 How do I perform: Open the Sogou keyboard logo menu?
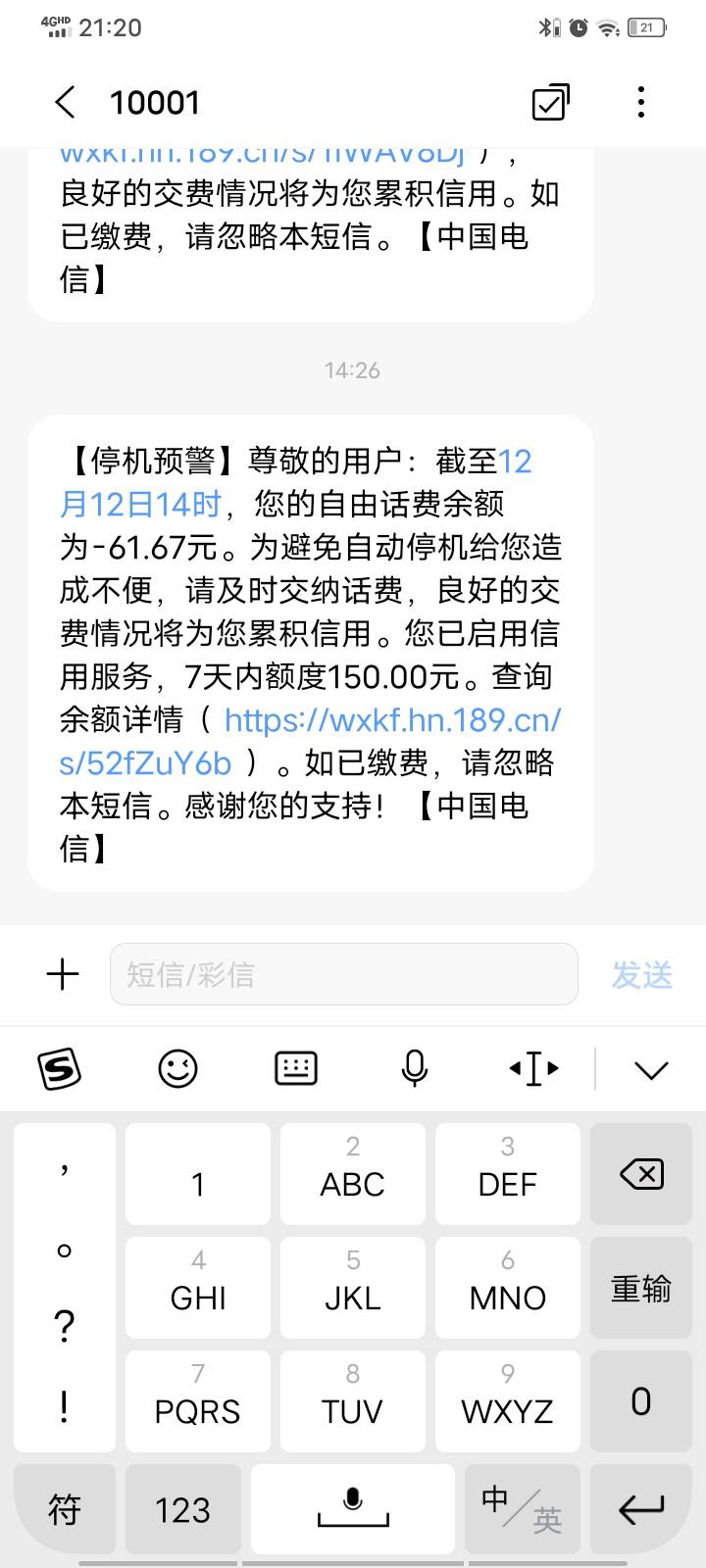[59, 1068]
